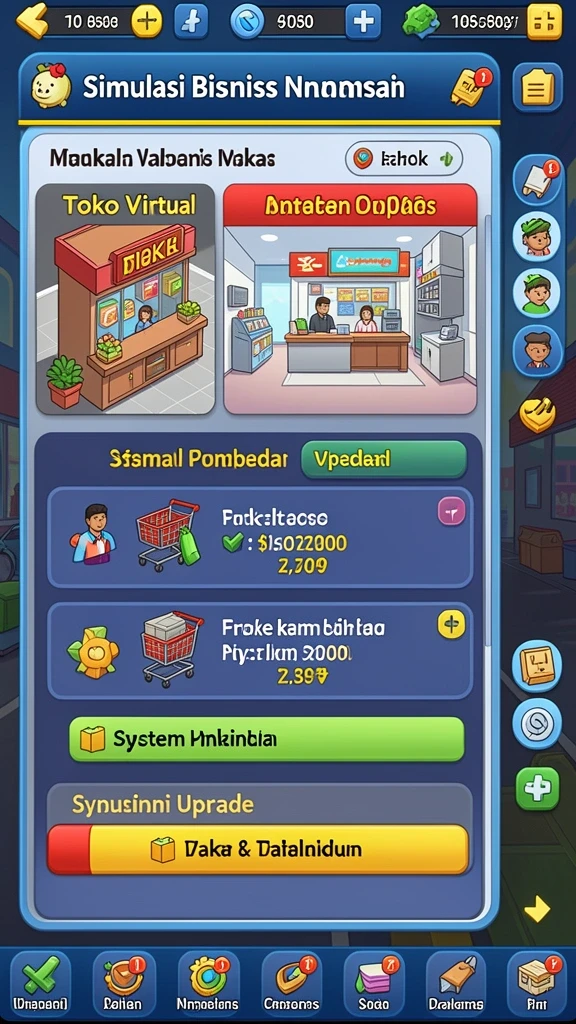Tap the green Vpedard button

[x=384, y=459]
